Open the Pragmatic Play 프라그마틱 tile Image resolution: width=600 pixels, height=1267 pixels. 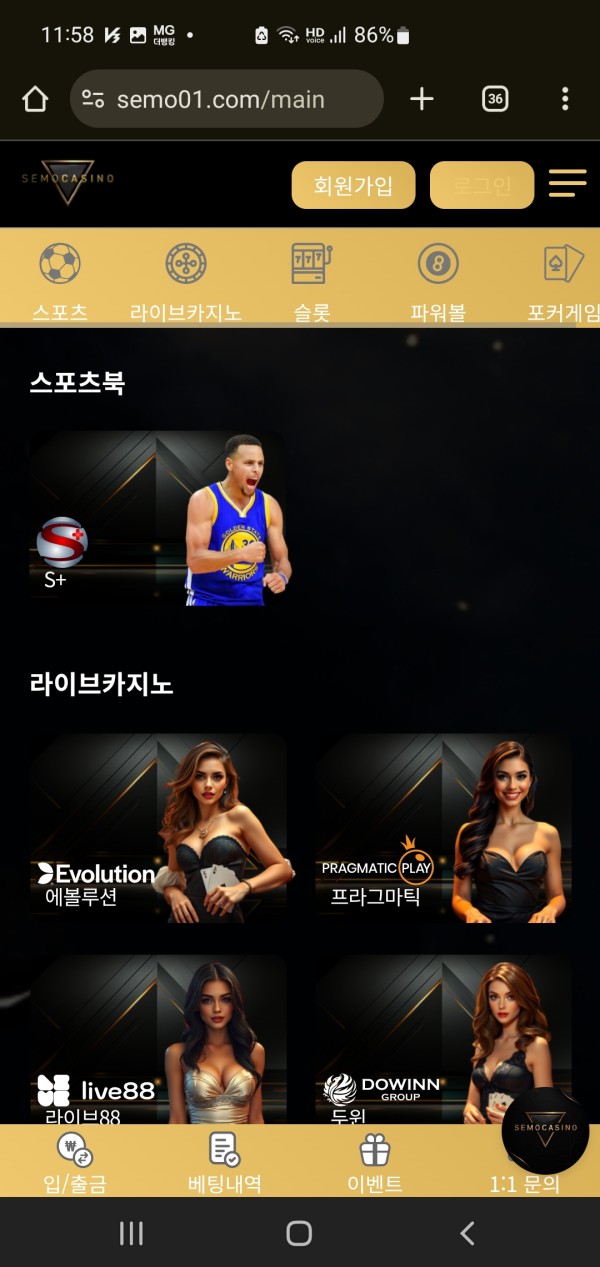point(444,828)
